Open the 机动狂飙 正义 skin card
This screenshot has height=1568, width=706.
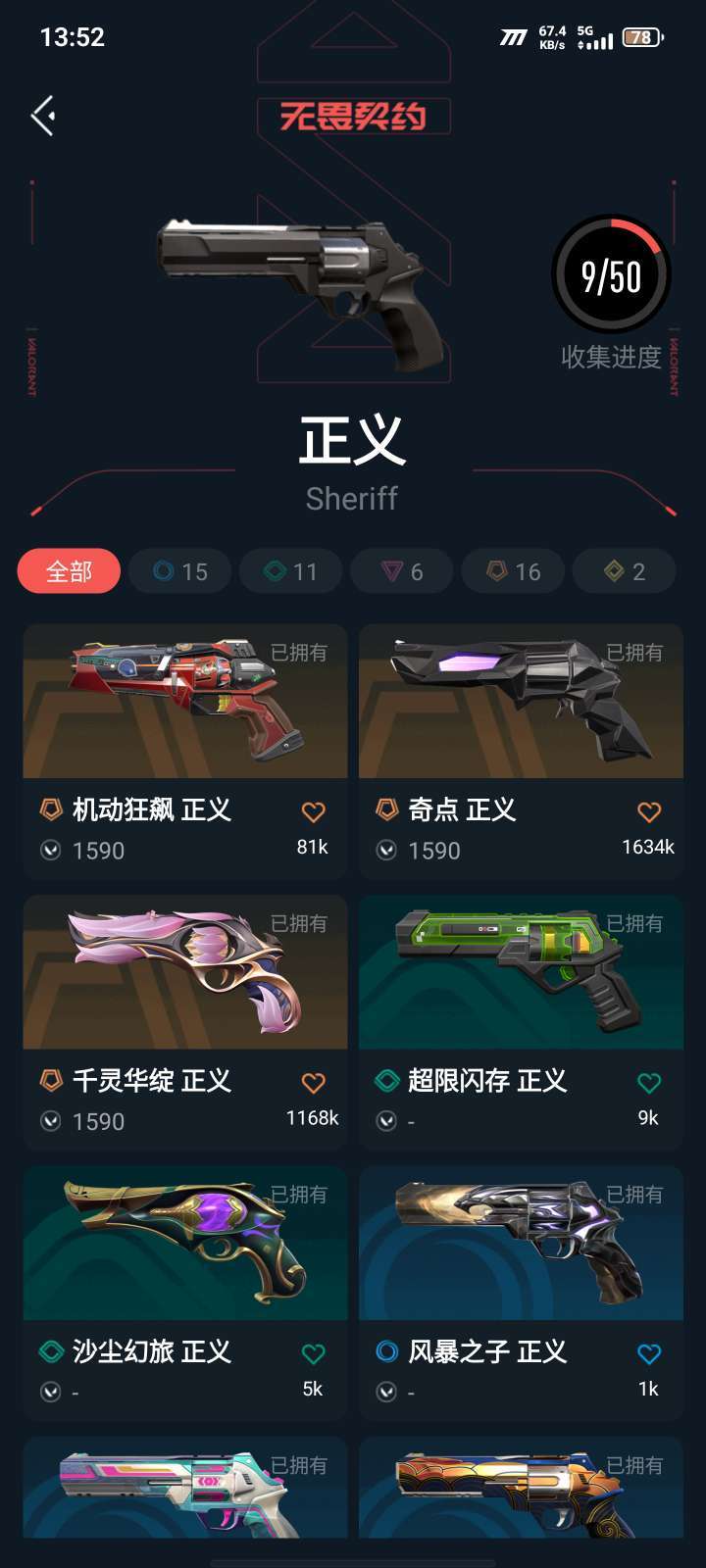click(x=185, y=752)
